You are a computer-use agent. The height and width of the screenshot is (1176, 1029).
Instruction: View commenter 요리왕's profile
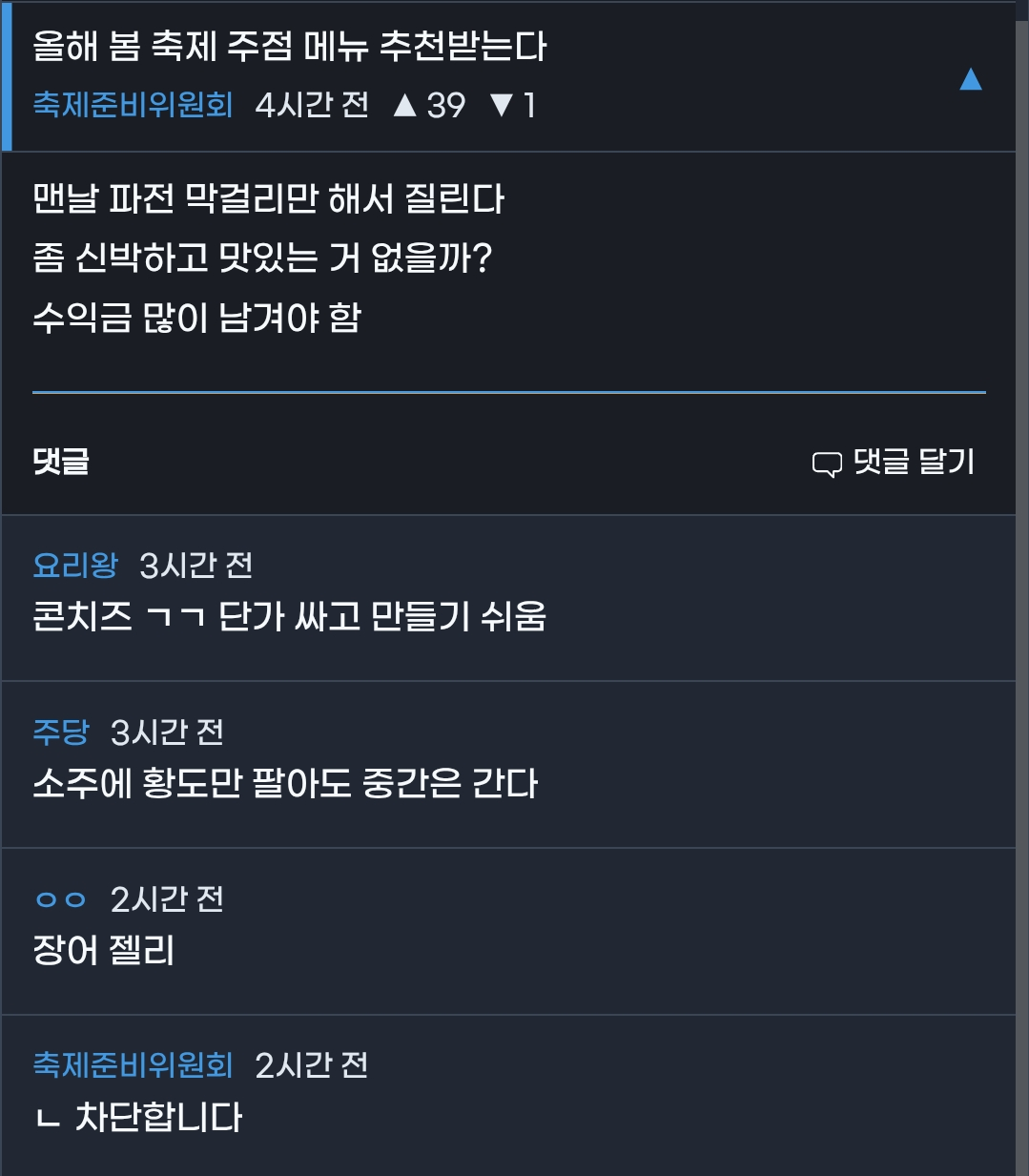[x=75, y=566]
